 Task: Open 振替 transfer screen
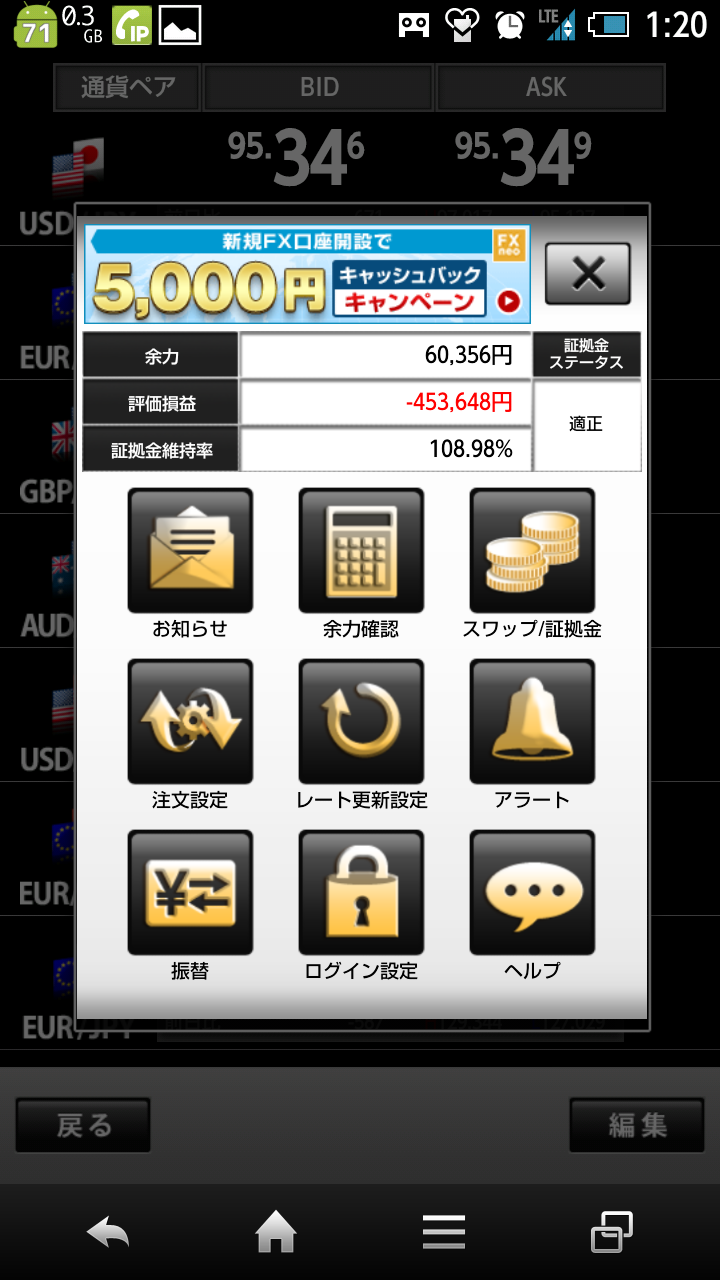[190, 893]
